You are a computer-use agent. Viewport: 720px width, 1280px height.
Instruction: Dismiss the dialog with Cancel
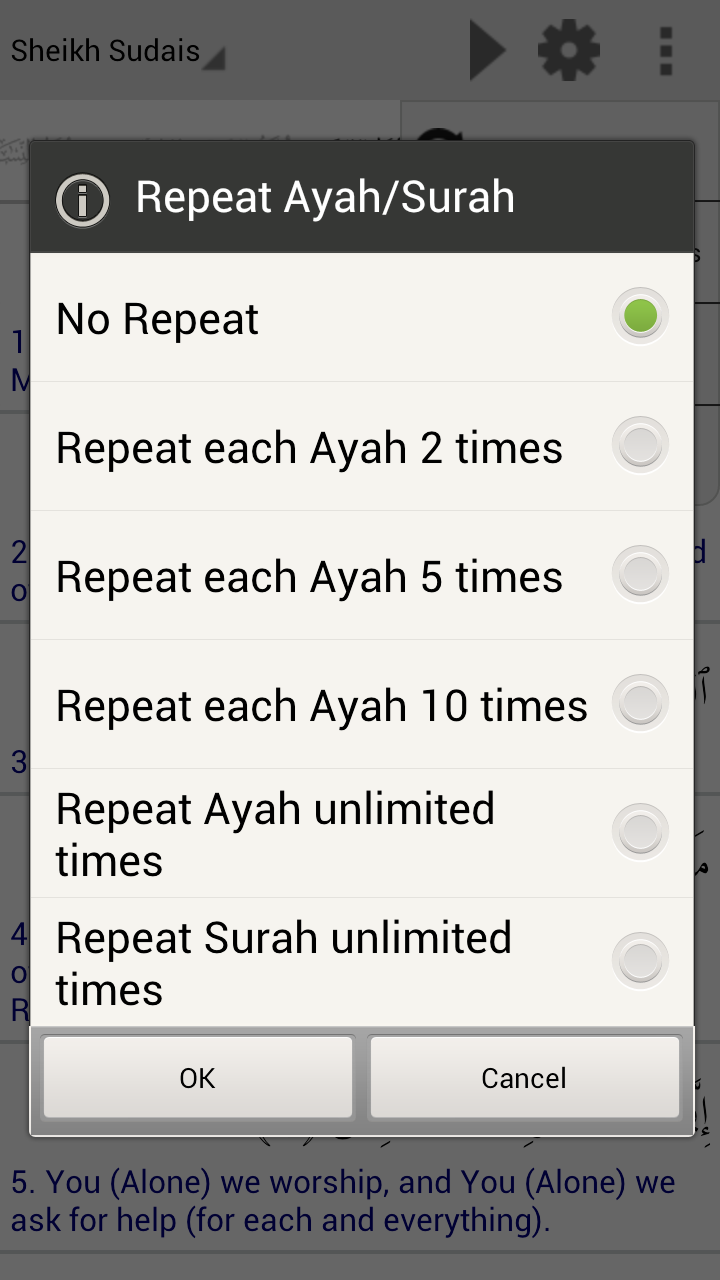(x=524, y=1077)
